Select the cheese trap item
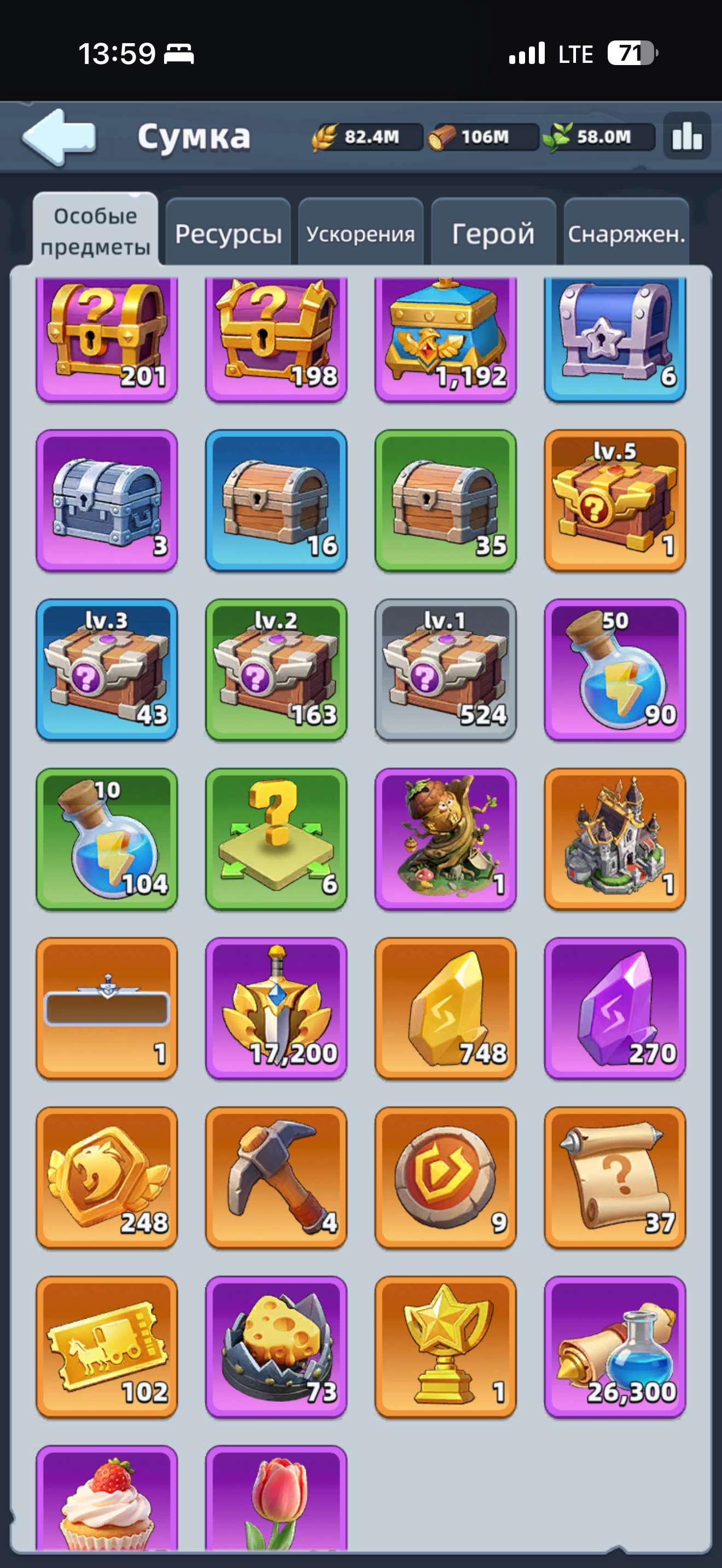This screenshot has width=722, height=1568. coord(276,1347)
